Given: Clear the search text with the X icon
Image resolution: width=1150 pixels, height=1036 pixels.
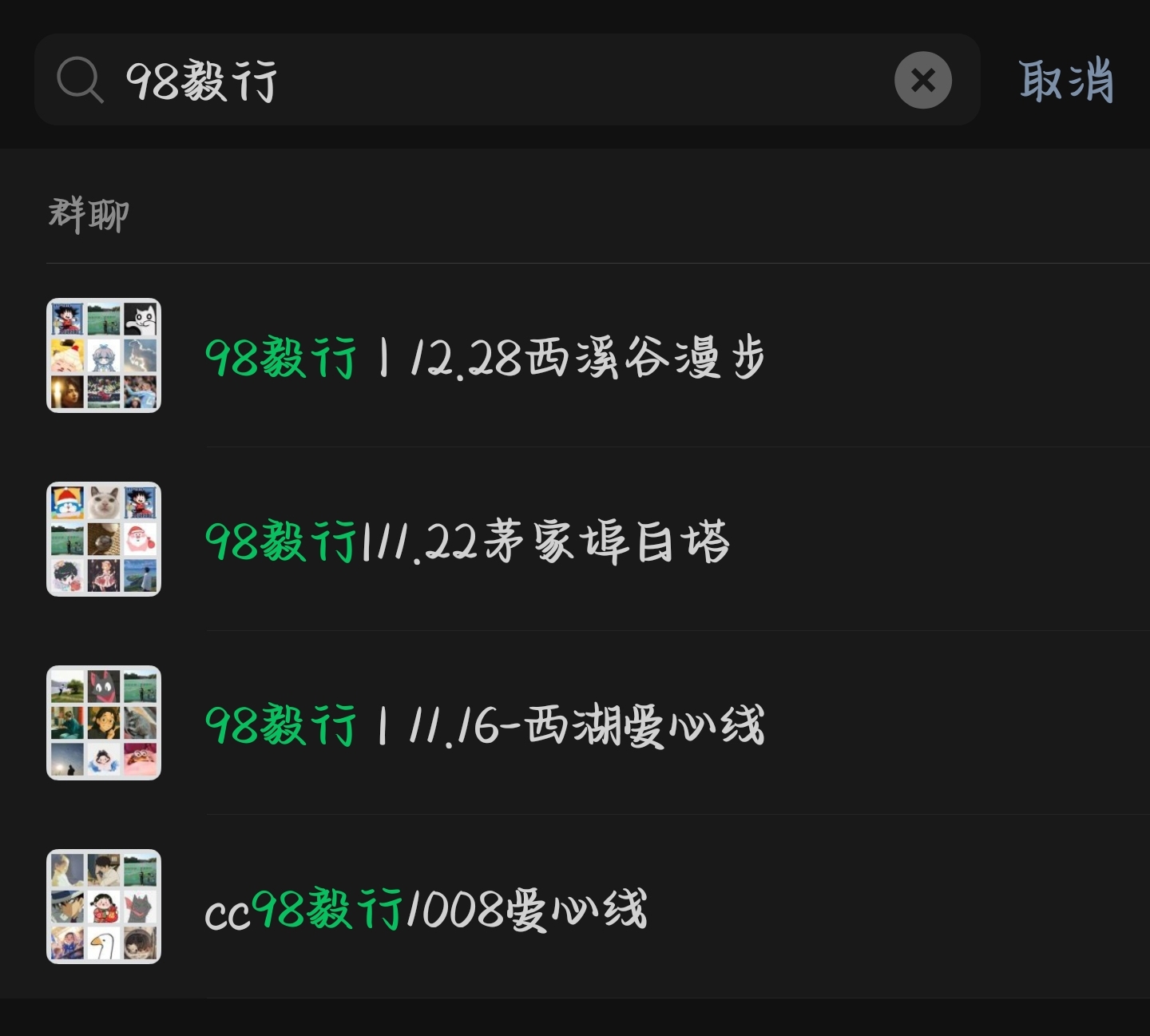Looking at the screenshot, I should (x=922, y=80).
